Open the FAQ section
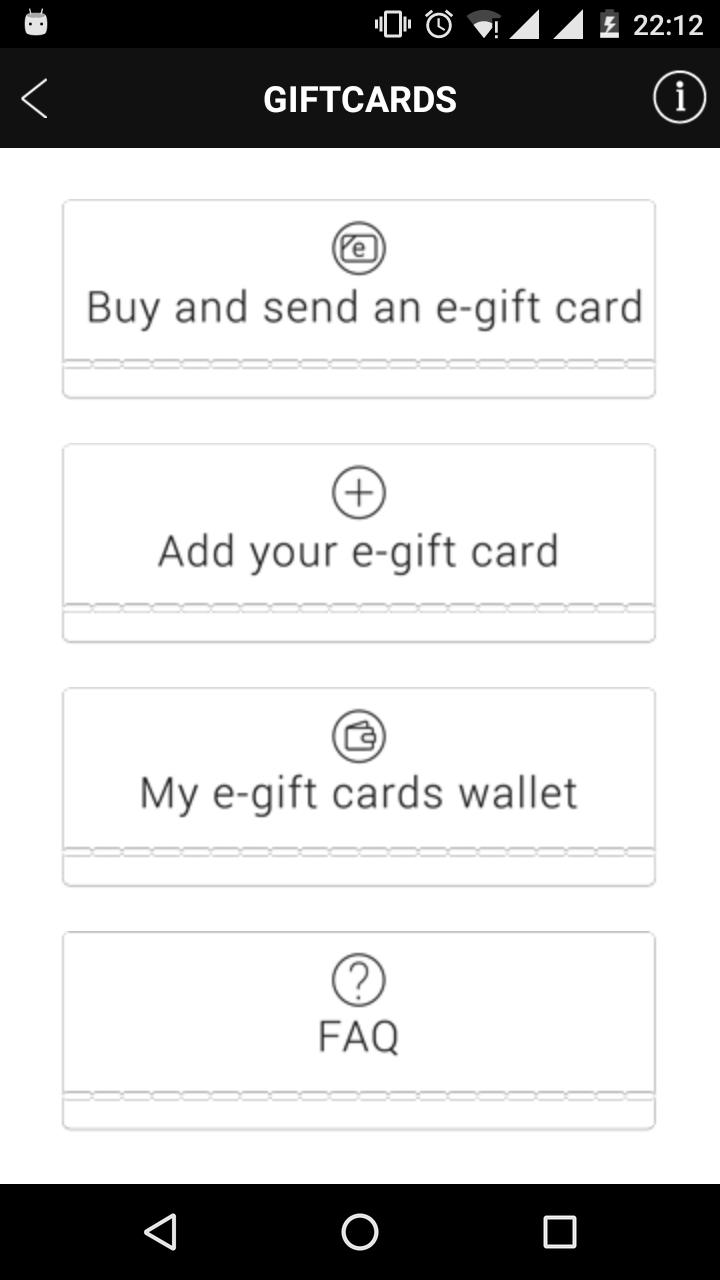The width and height of the screenshot is (720, 1280). point(359,1030)
